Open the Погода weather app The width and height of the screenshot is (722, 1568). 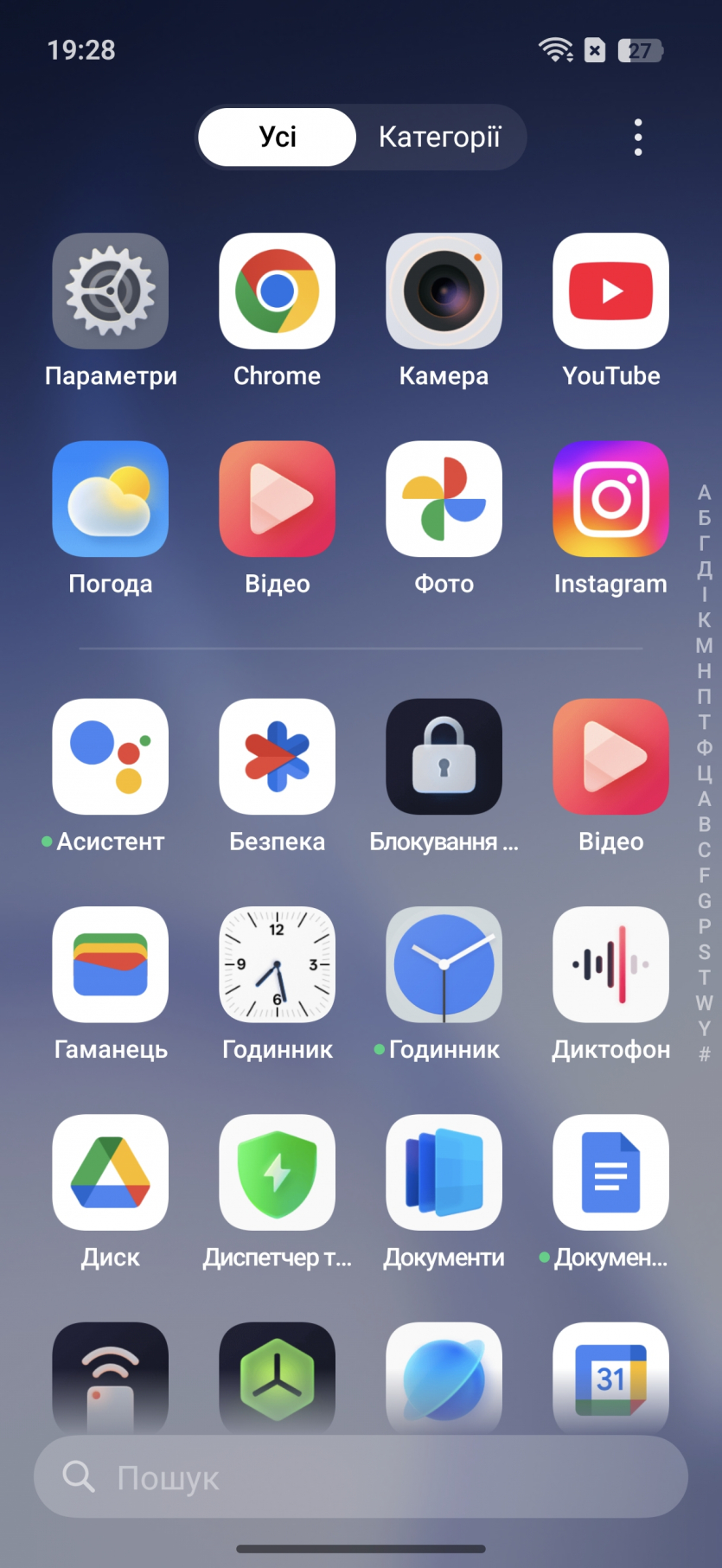pyautogui.click(x=111, y=499)
